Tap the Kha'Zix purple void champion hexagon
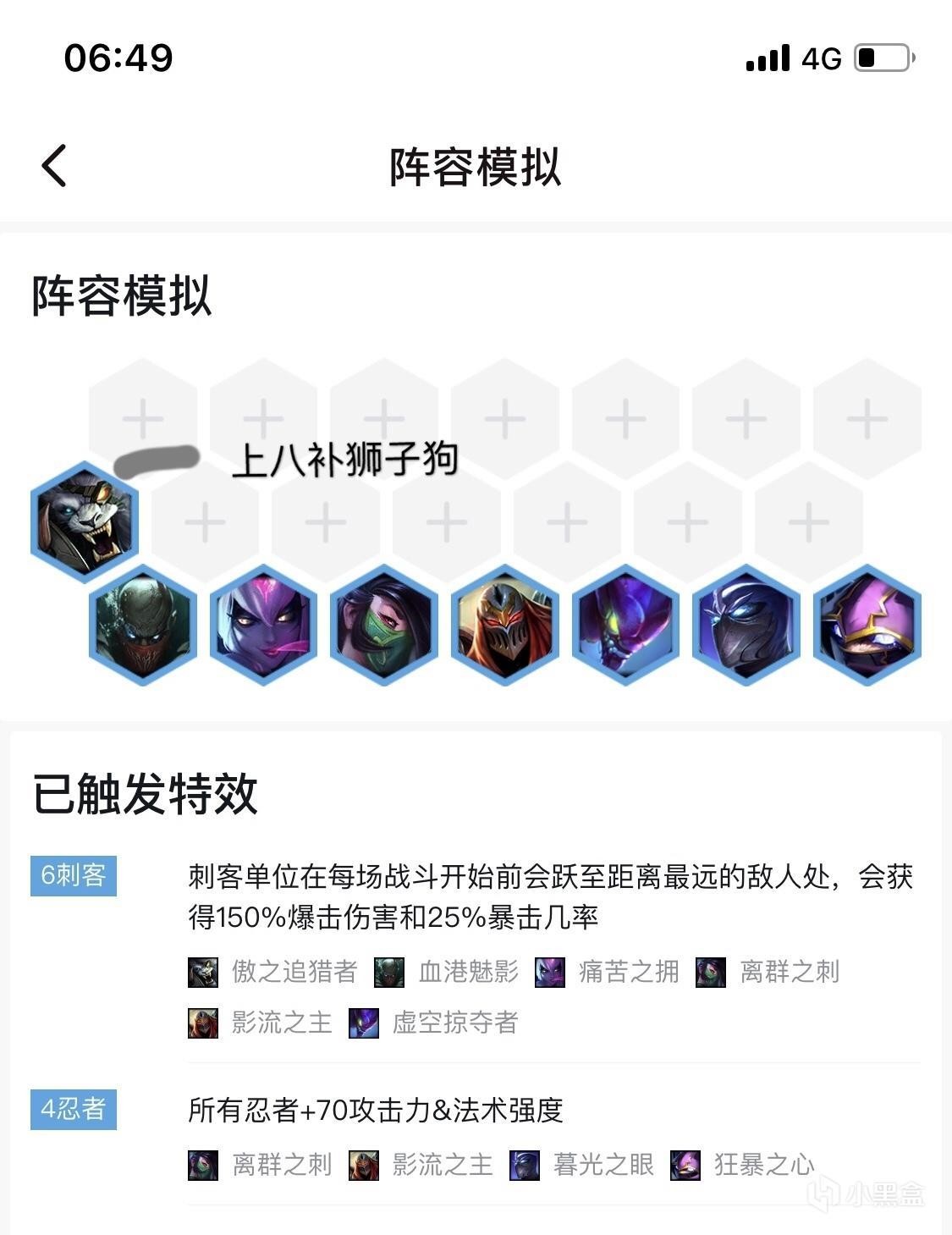Image resolution: width=952 pixels, height=1235 pixels. tap(625, 625)
